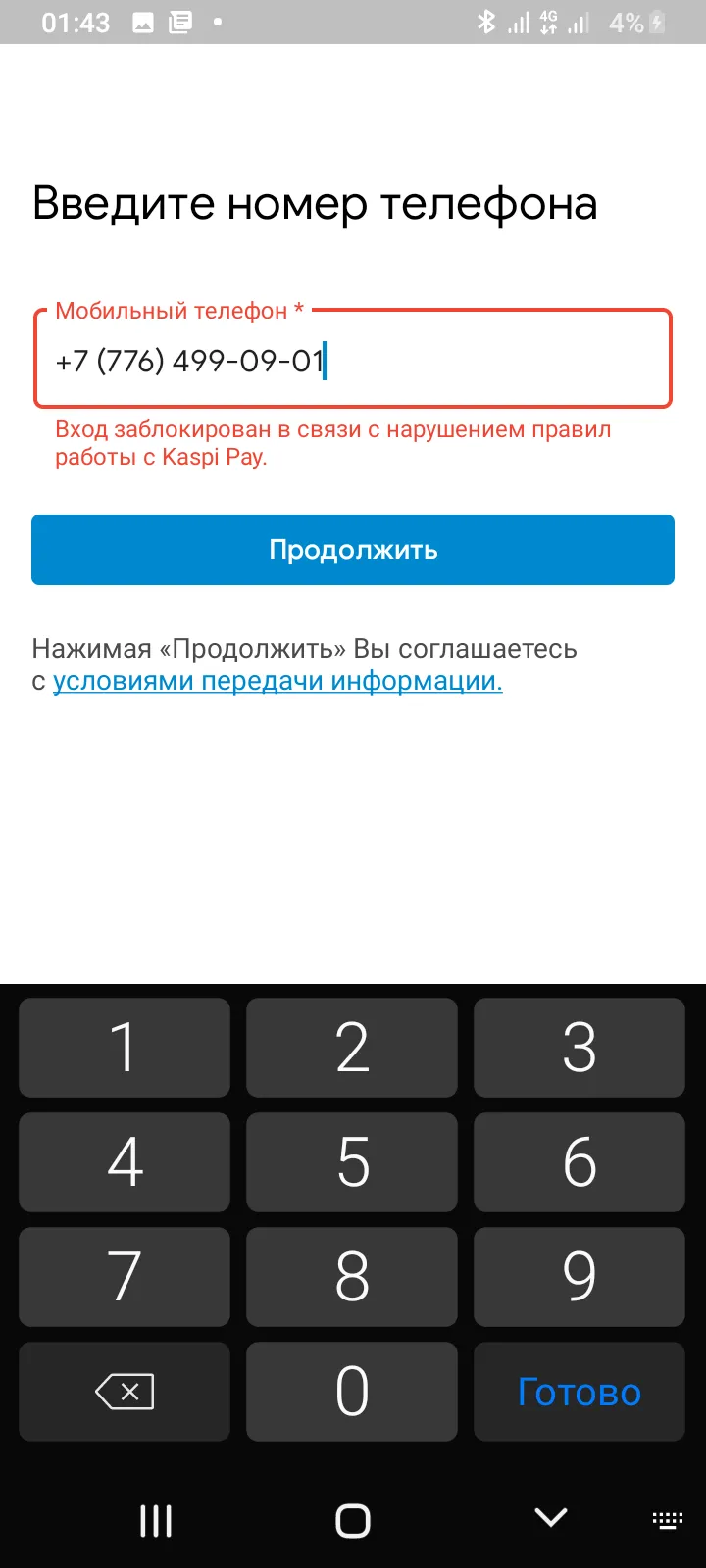Image resolution: width=706 pixels, height=1568 pixels.
Task: Tap the blue Продолжить button
Action: click(x=353, y=550)
